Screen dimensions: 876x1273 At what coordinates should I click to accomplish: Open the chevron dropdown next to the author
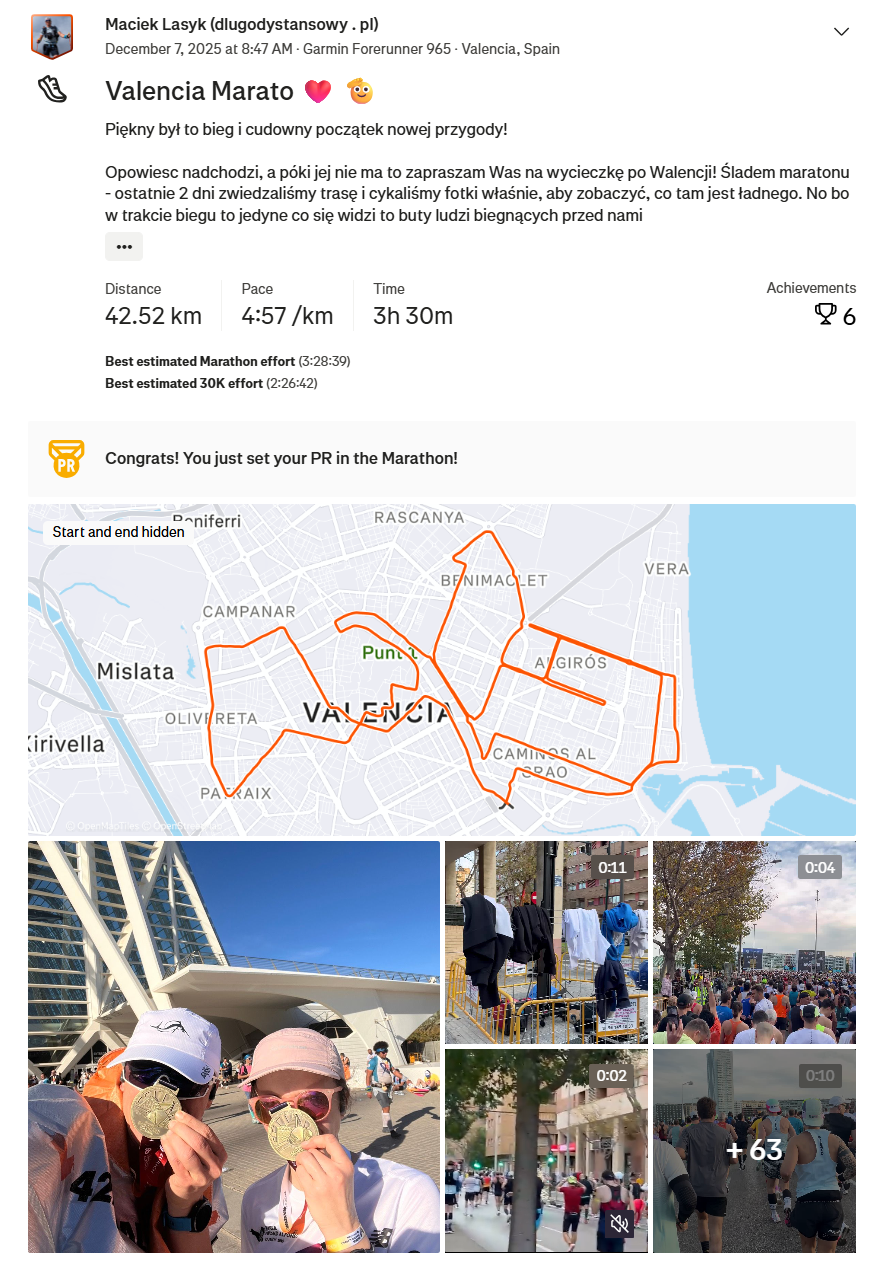[x=841, y=32]
